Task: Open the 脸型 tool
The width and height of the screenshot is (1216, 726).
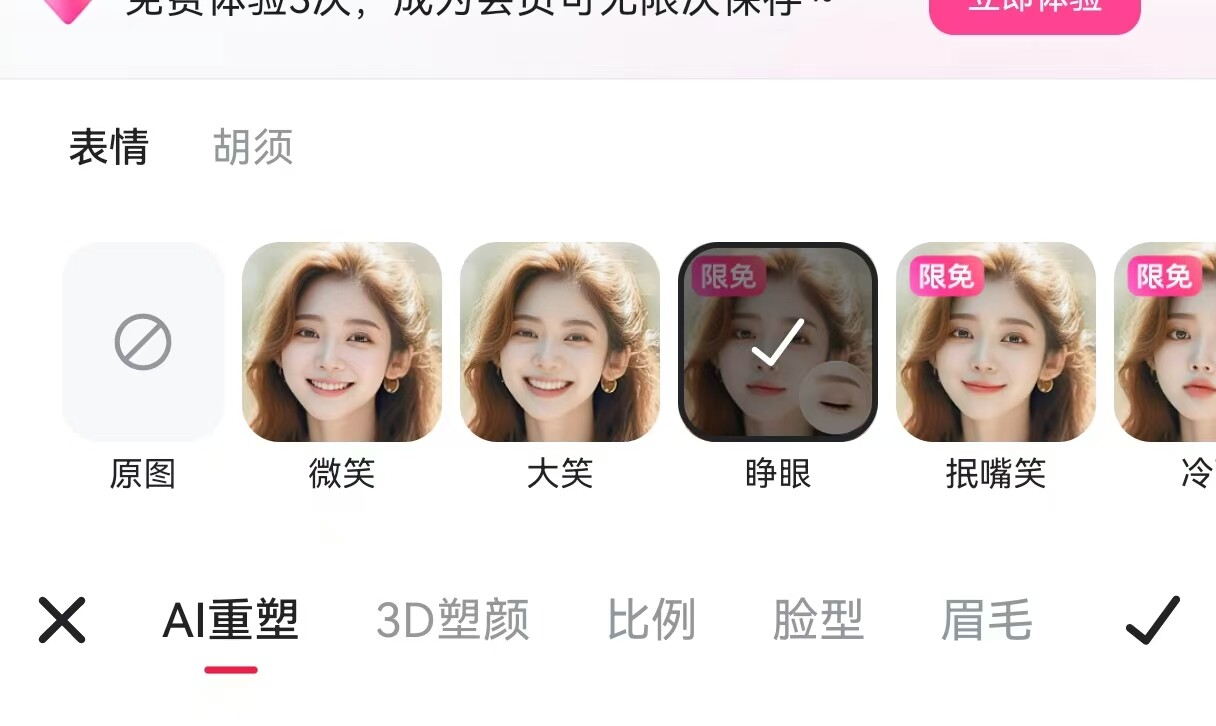Action: click(818, 620)
